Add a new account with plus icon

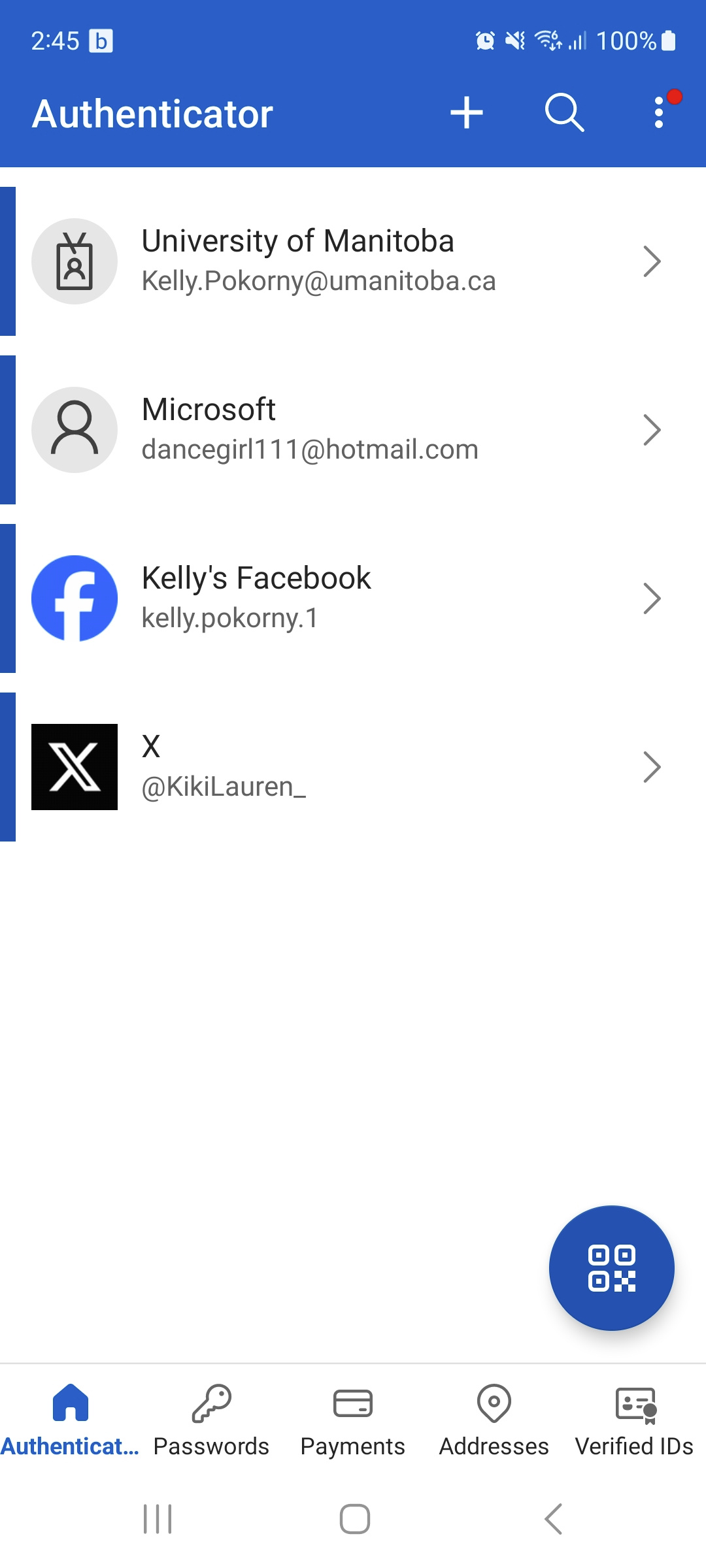click(x=466, y=113)
